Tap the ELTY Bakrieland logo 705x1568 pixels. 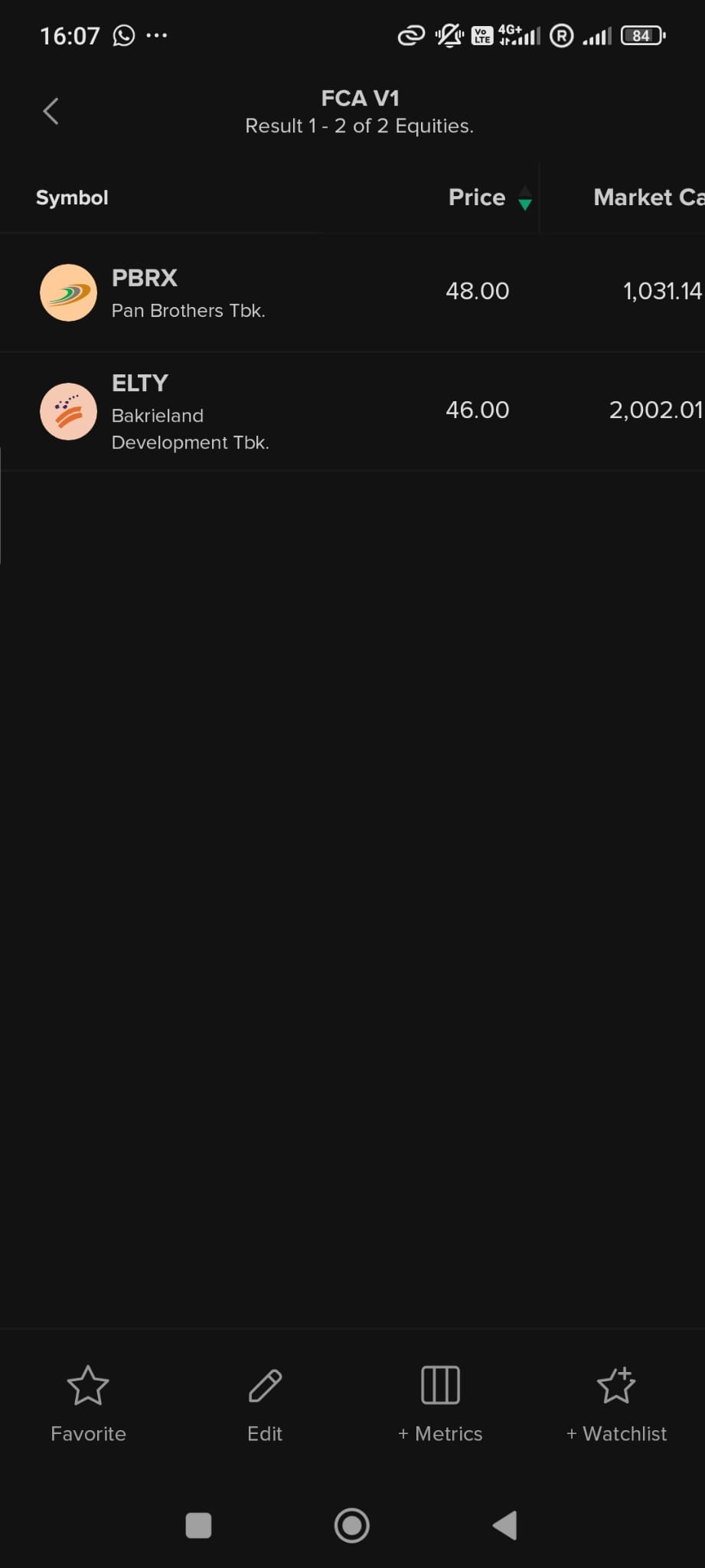click(68, 411)
